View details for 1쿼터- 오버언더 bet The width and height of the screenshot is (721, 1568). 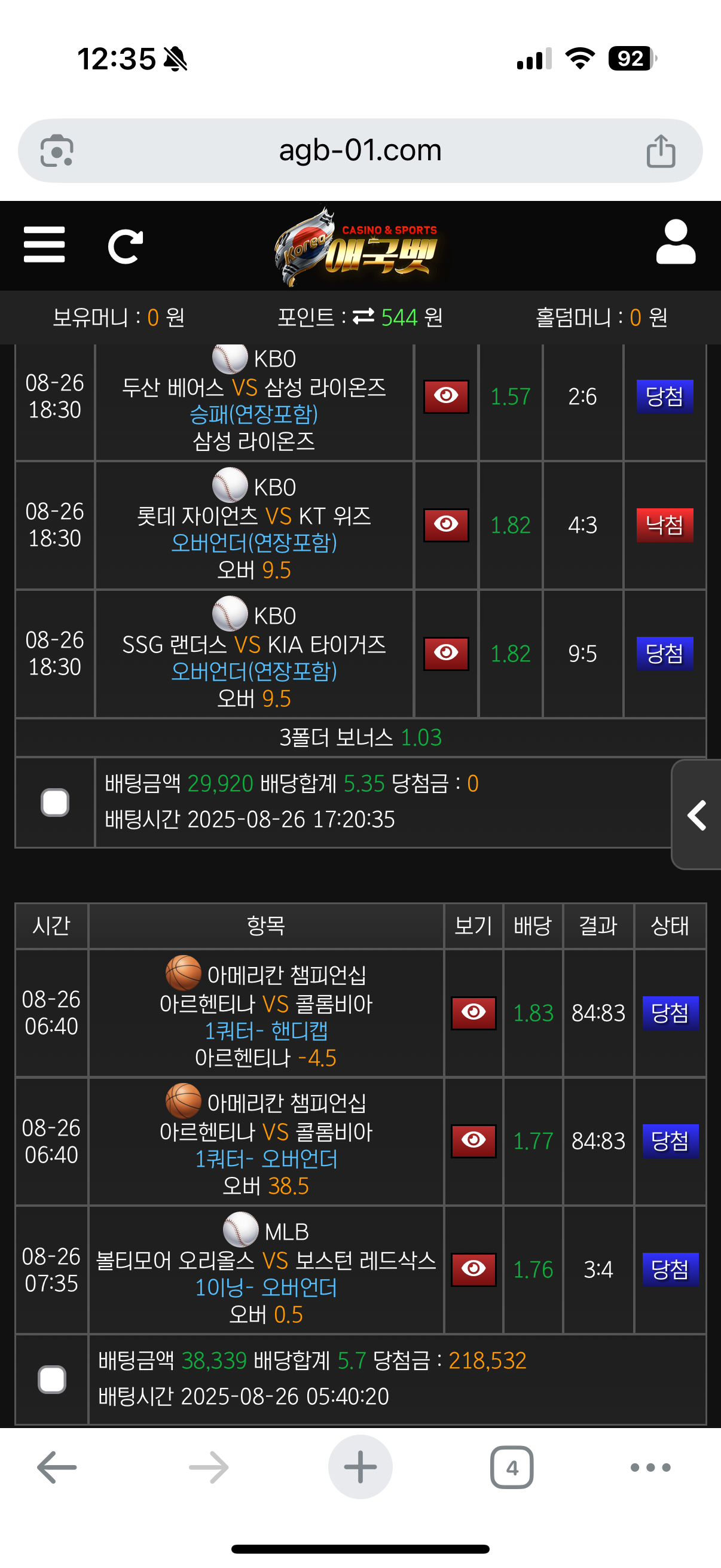coord(473,1140)
